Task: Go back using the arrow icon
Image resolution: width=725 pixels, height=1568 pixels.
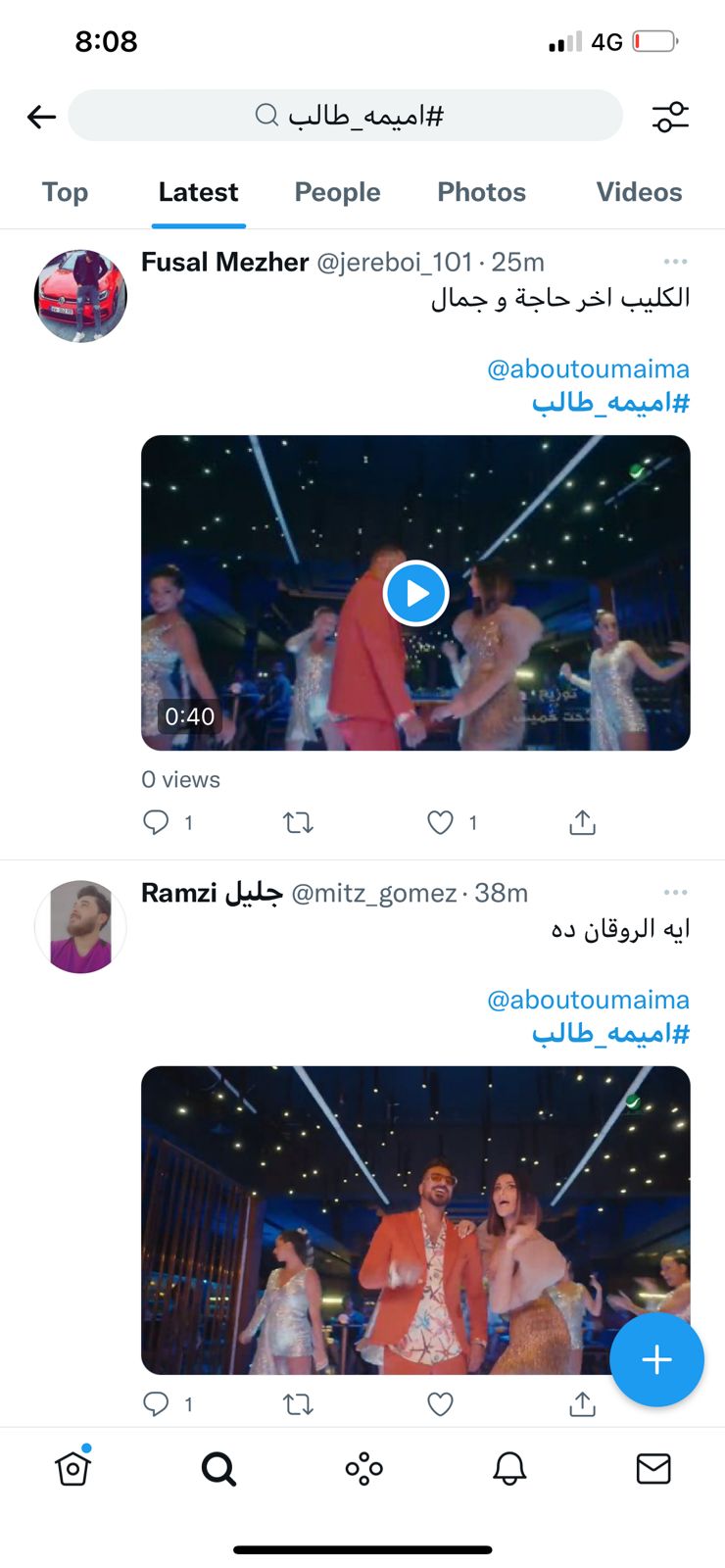Action: coord(41,118)
